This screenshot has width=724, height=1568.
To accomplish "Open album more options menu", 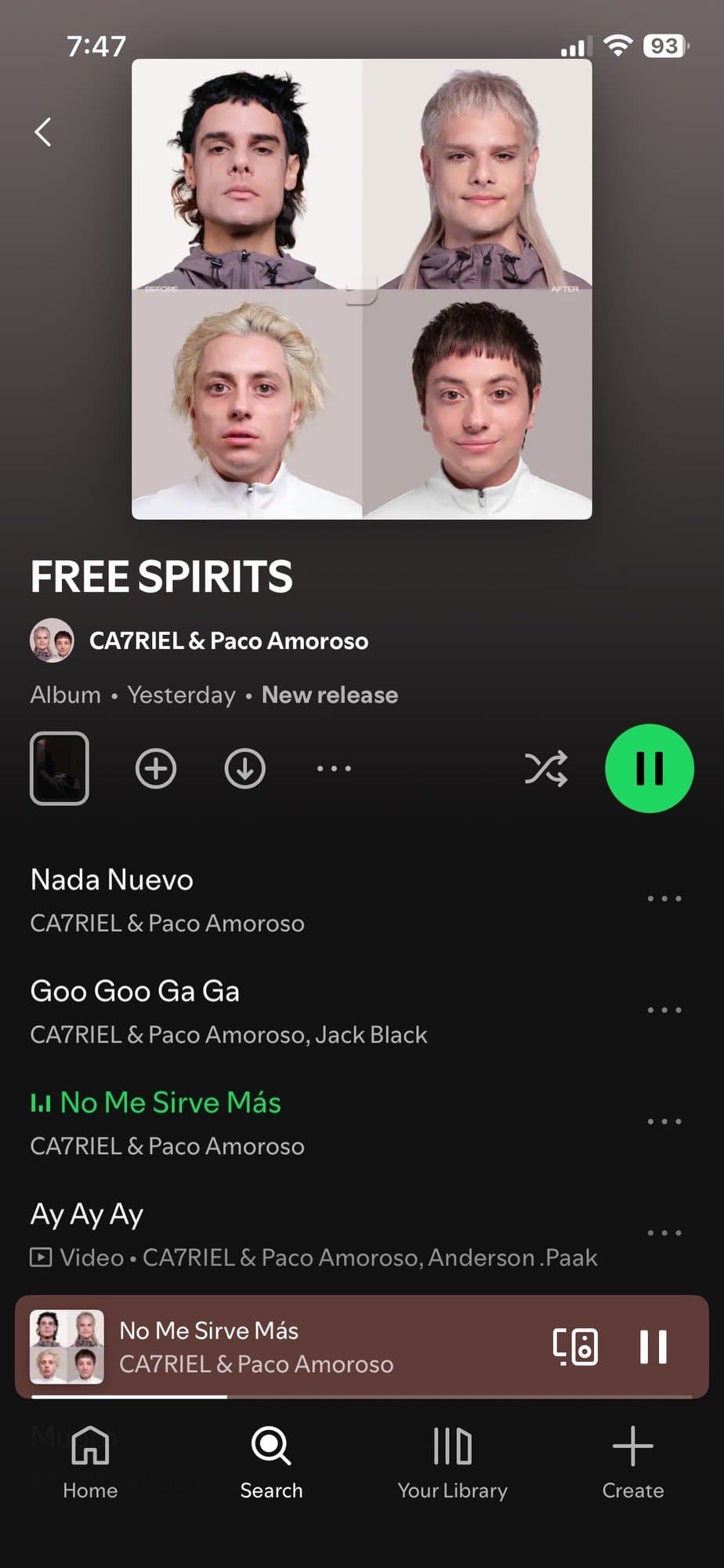I will [x=334, y=768].
